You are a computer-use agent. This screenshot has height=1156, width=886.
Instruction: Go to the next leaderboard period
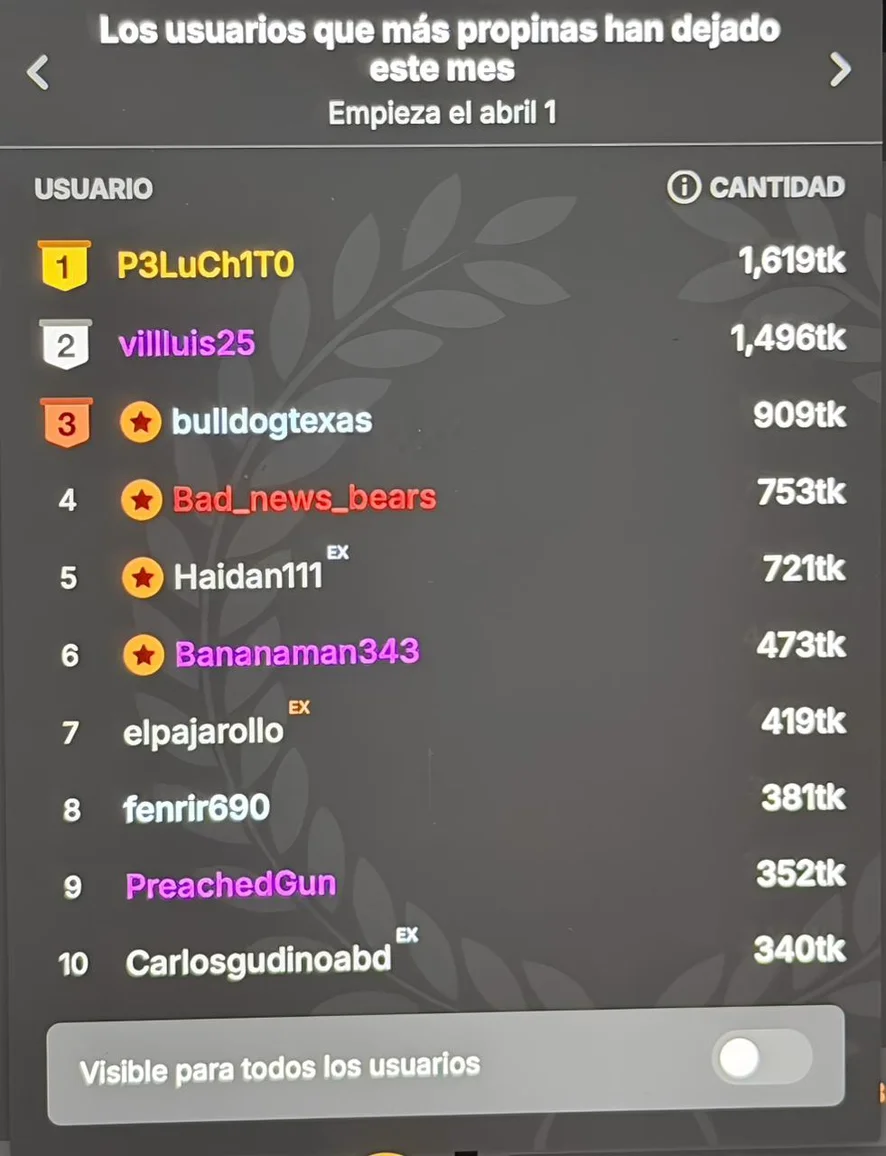coord(840,70)
